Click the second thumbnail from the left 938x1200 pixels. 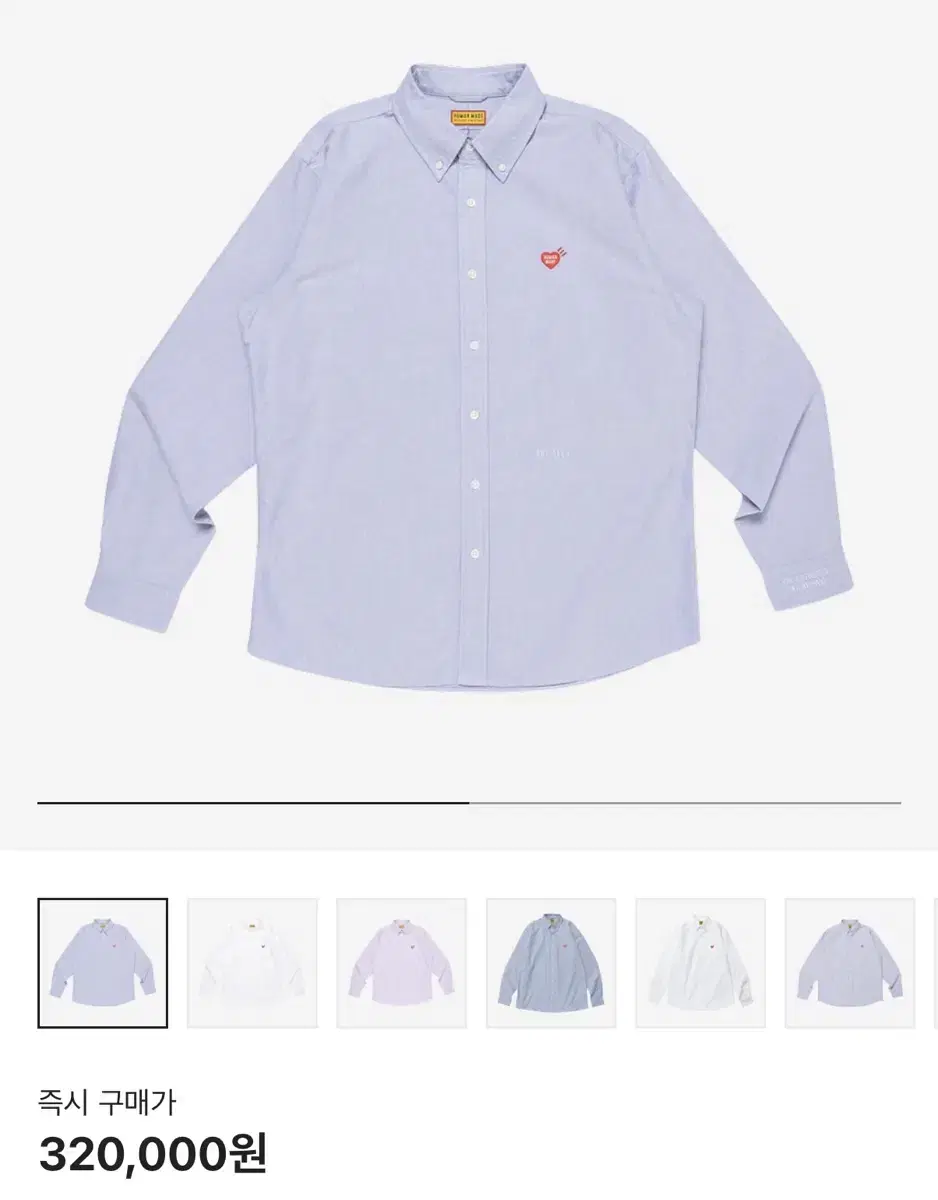(x=251, y=962)
